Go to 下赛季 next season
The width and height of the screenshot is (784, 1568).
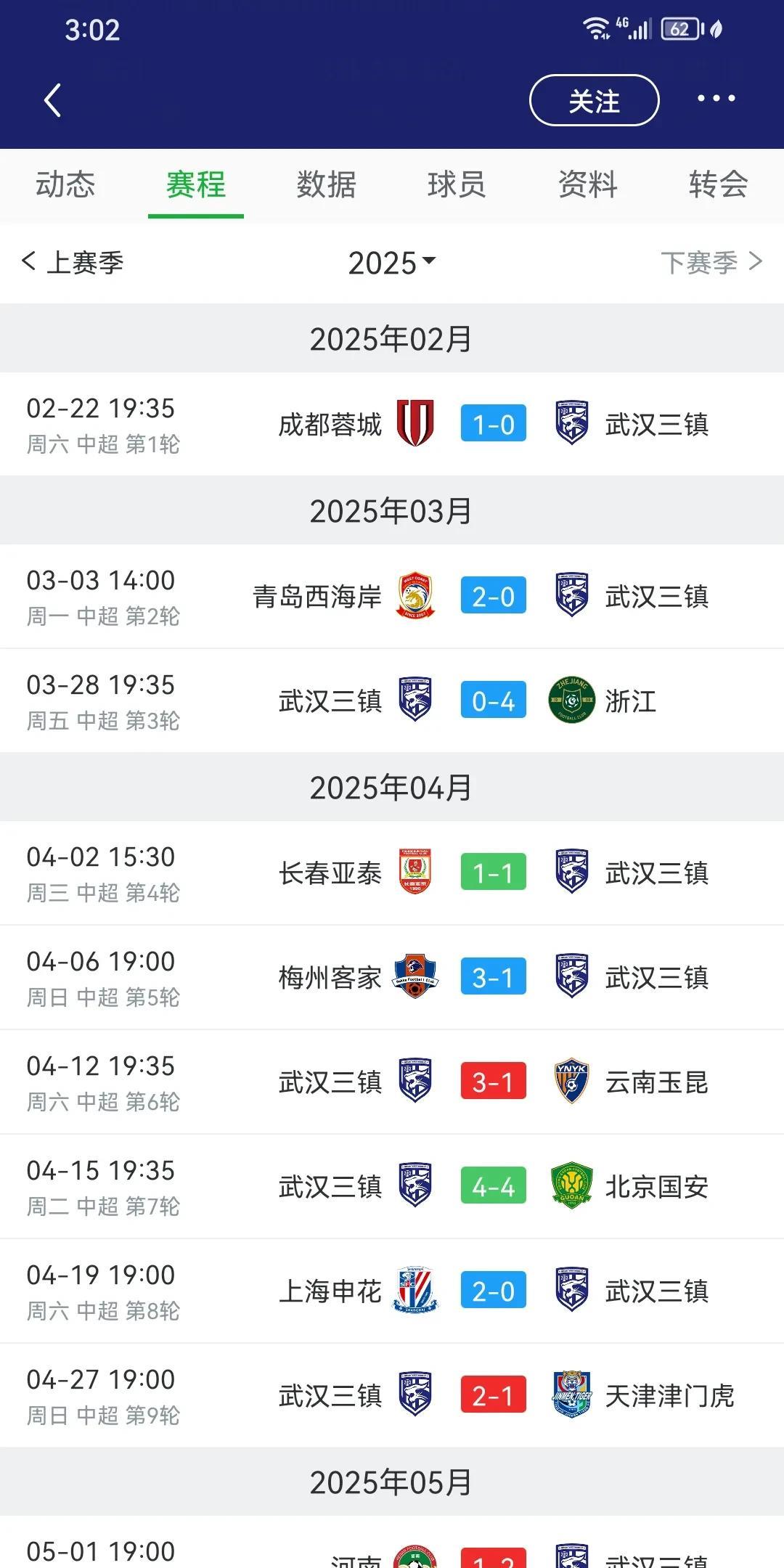pos(712,262)
